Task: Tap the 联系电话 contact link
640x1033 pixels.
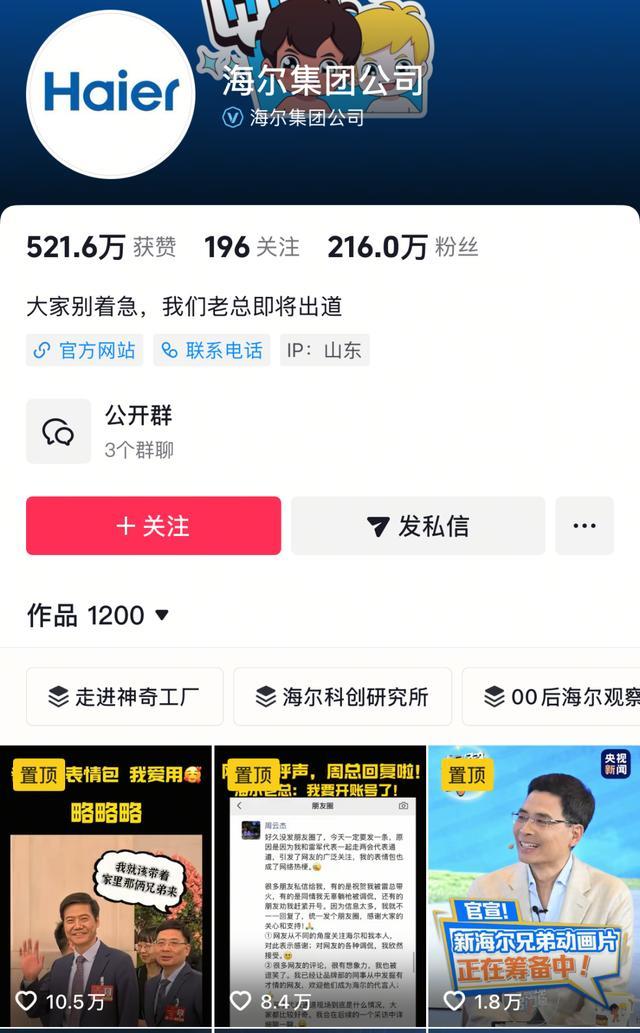Action: pos(212,350)
